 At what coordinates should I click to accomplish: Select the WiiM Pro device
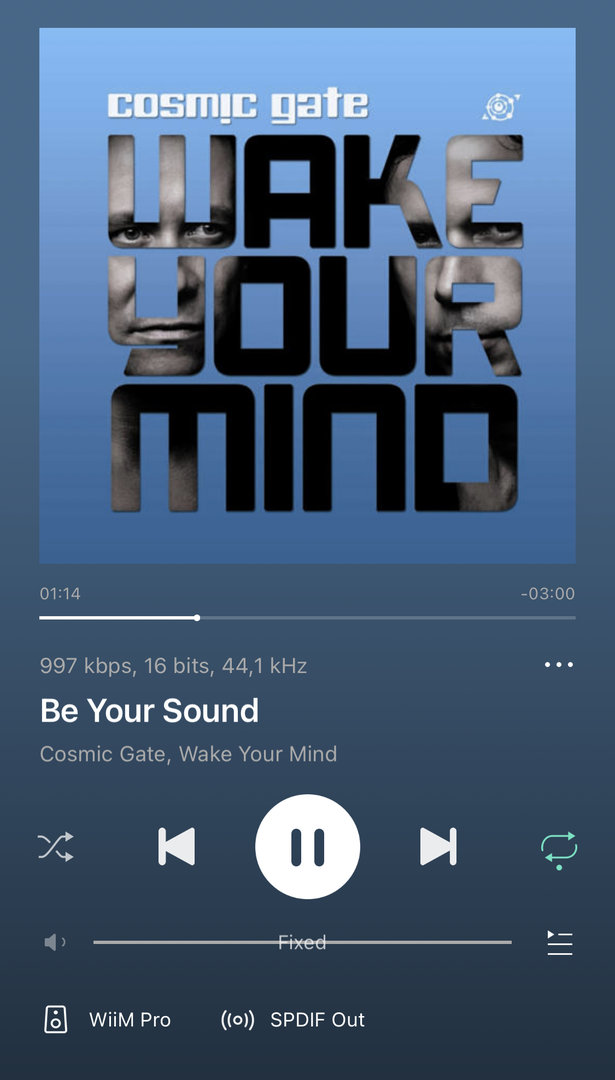(108, 1020)
